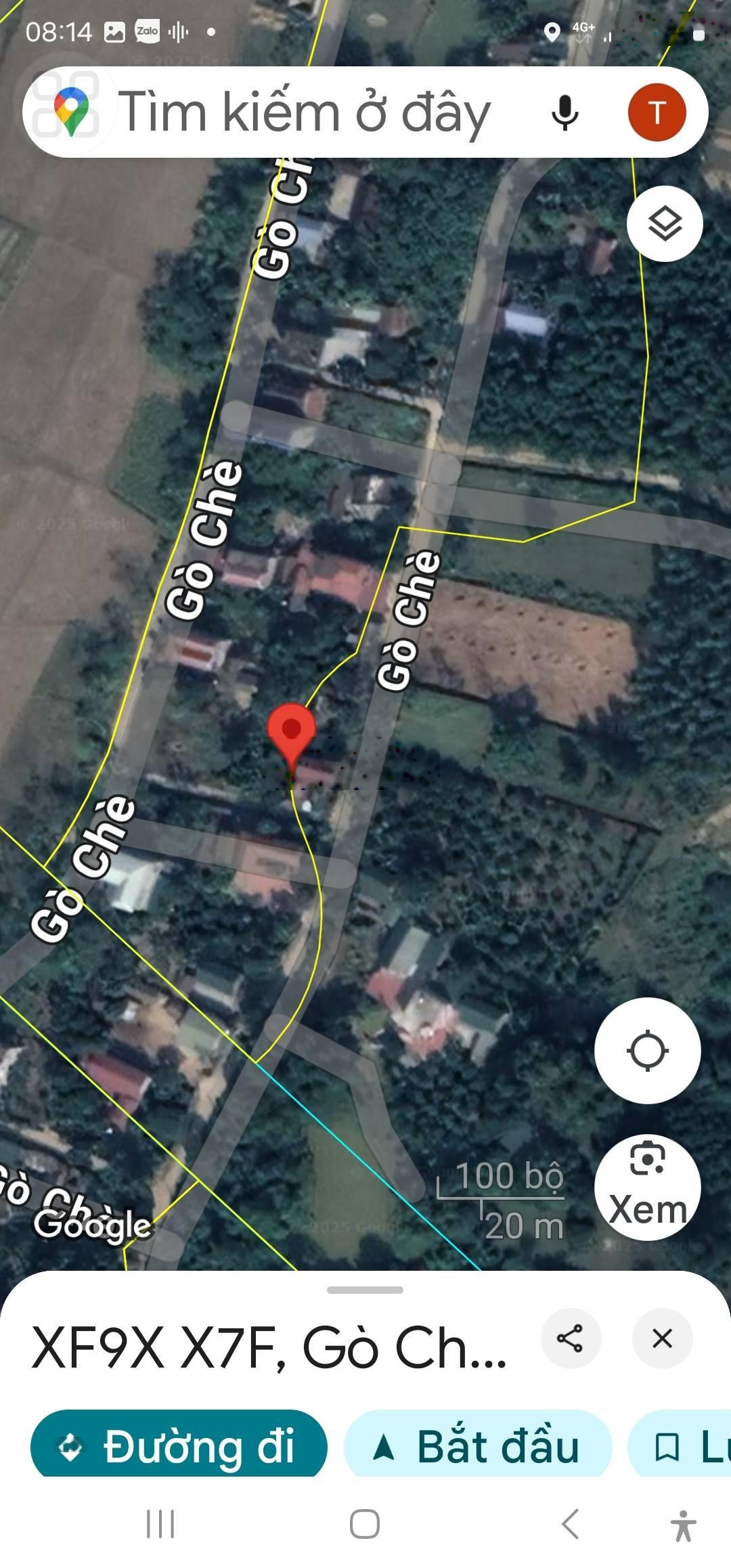Share the dropped pin location
The width and height of the screenshot is (731, 1568).
tap(570, 1338)
